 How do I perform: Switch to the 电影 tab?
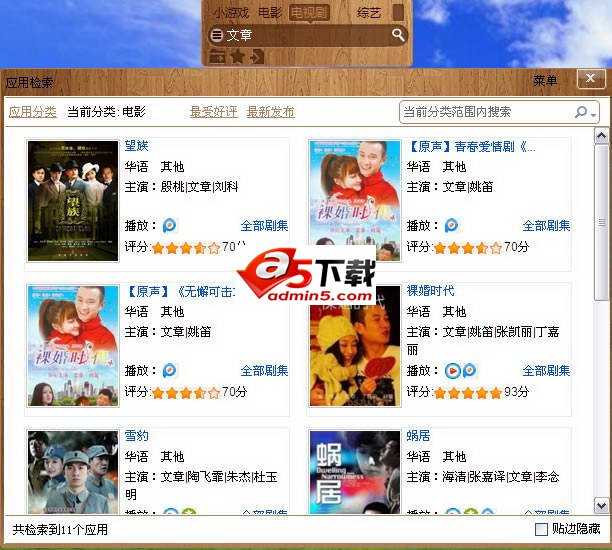269,13
